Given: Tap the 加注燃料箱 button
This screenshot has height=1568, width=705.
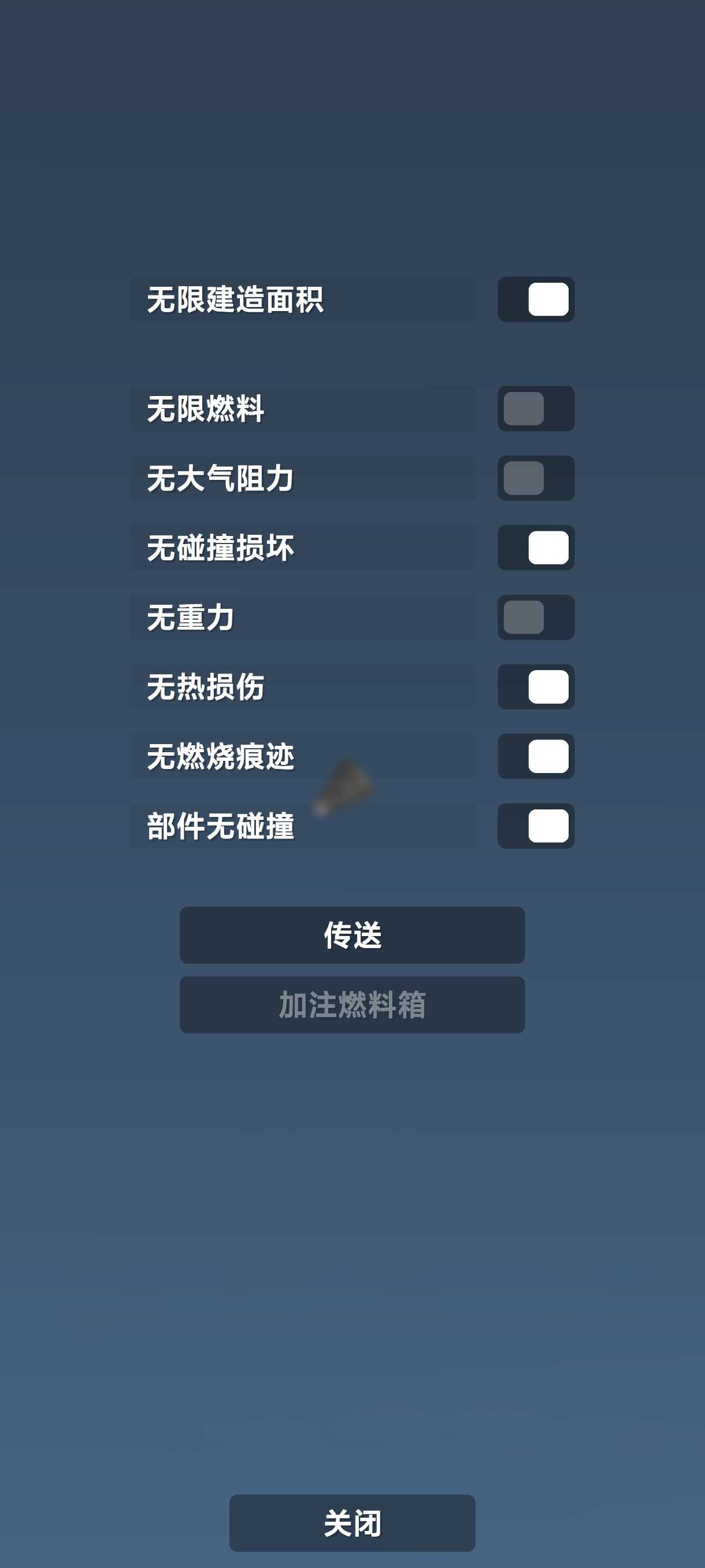Looking at the screenshot, I should pos(352,1004).
